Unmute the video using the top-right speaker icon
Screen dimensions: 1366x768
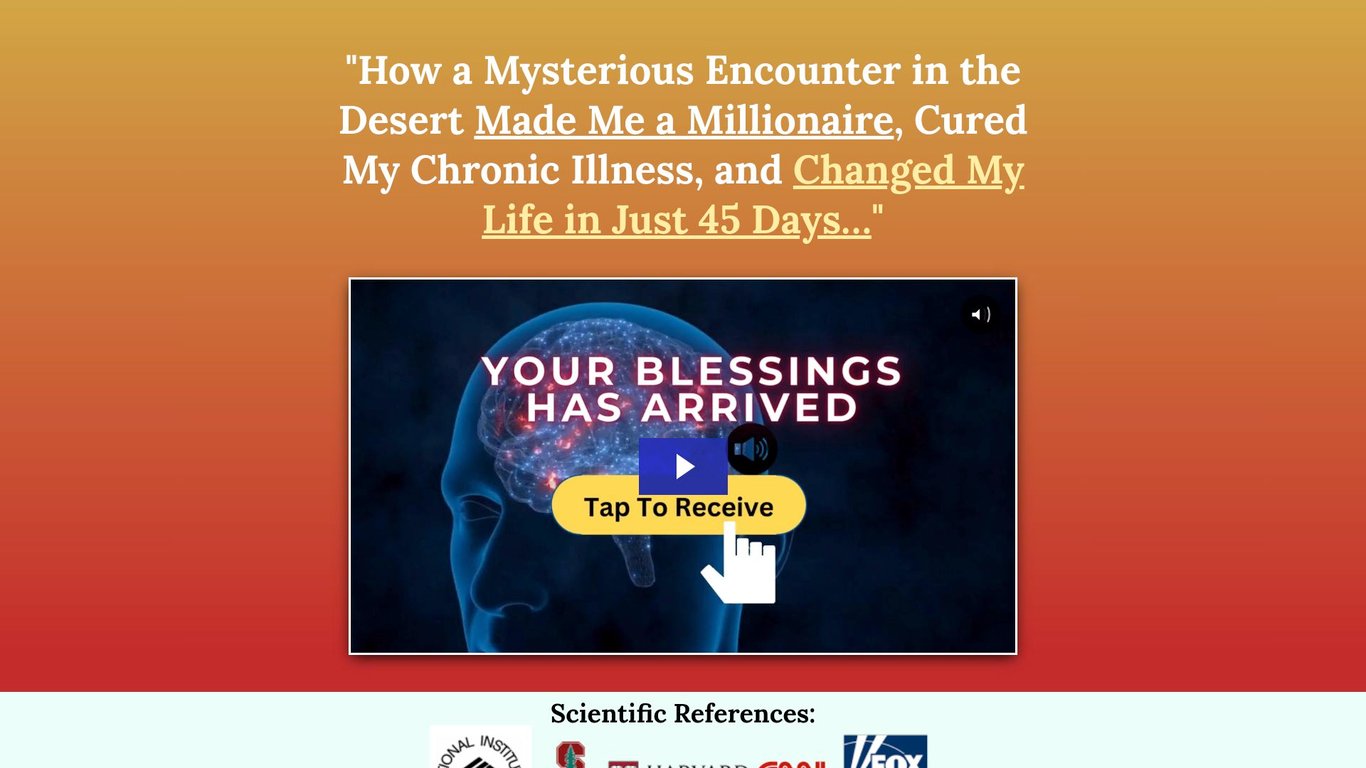(x=980, y=314)
